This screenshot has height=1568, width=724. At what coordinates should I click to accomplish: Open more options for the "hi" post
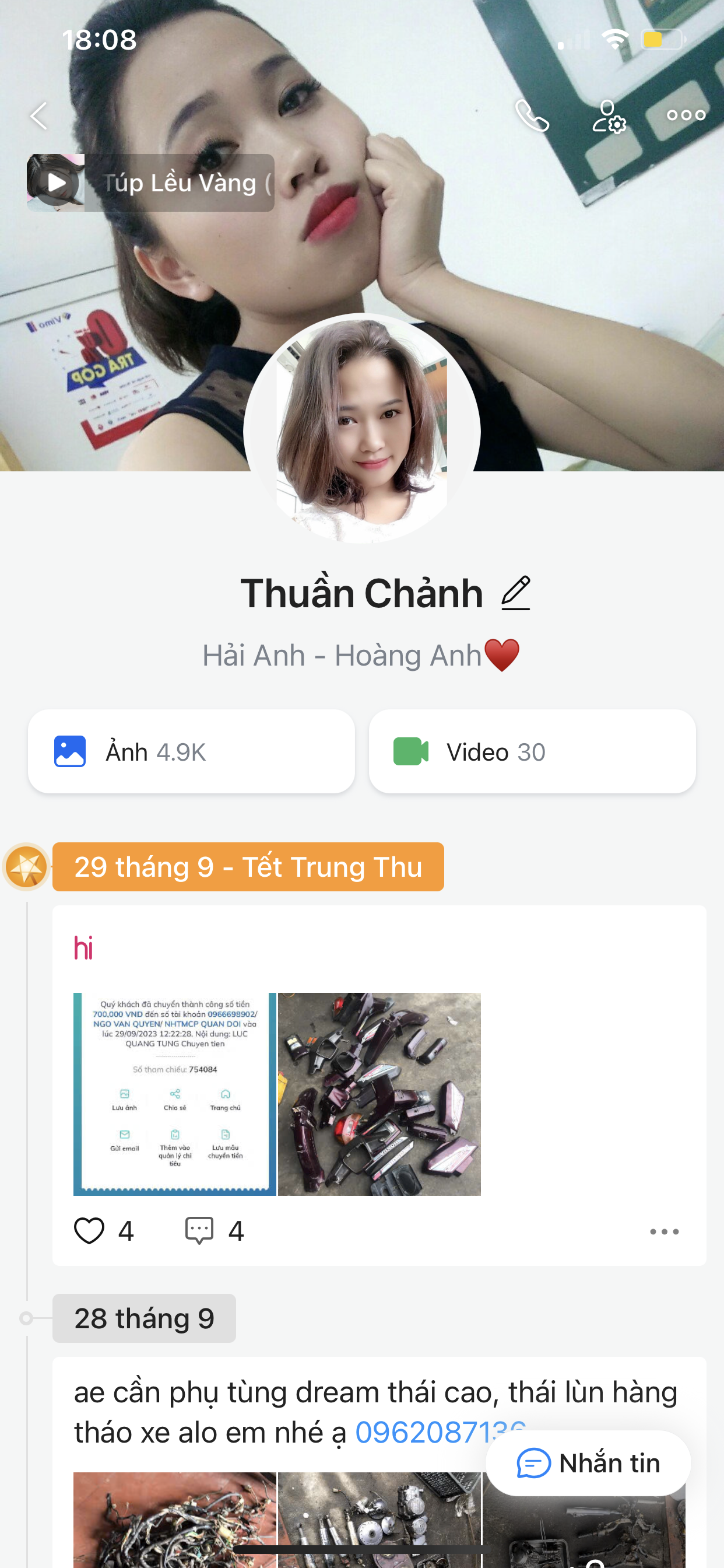pos(664,1231)
